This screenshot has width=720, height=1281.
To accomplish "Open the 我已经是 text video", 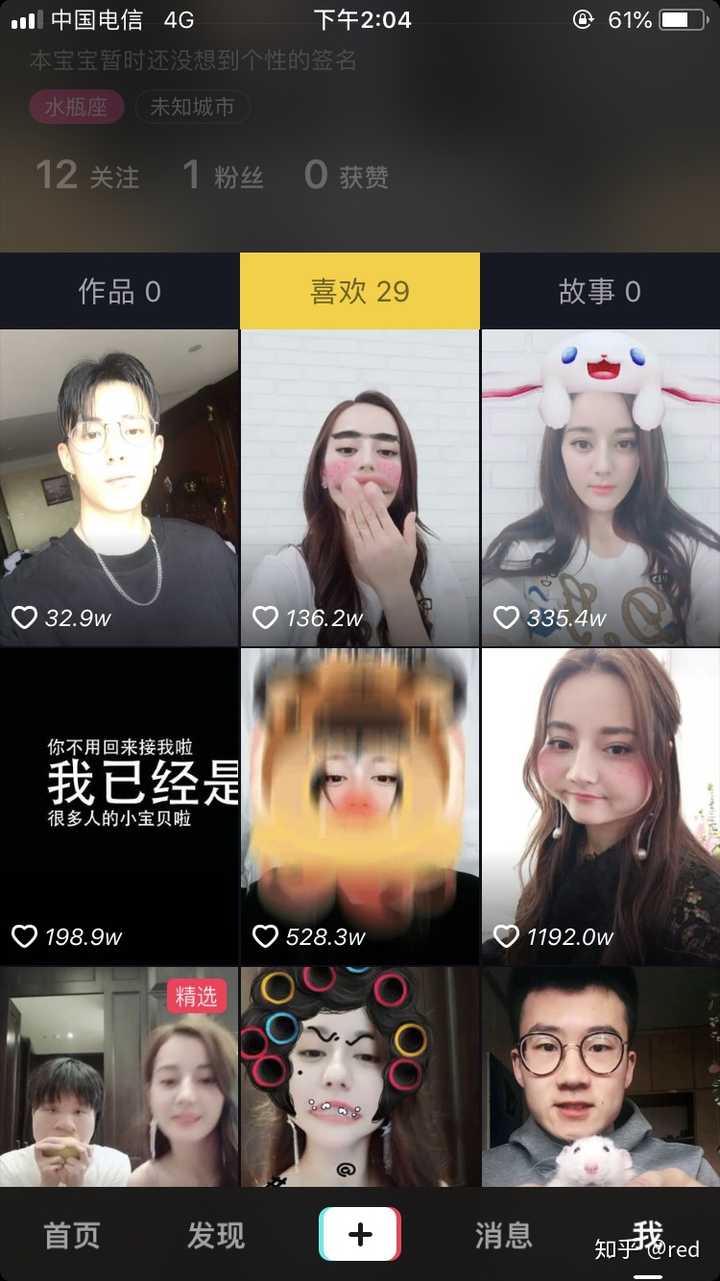I will 119,805.
